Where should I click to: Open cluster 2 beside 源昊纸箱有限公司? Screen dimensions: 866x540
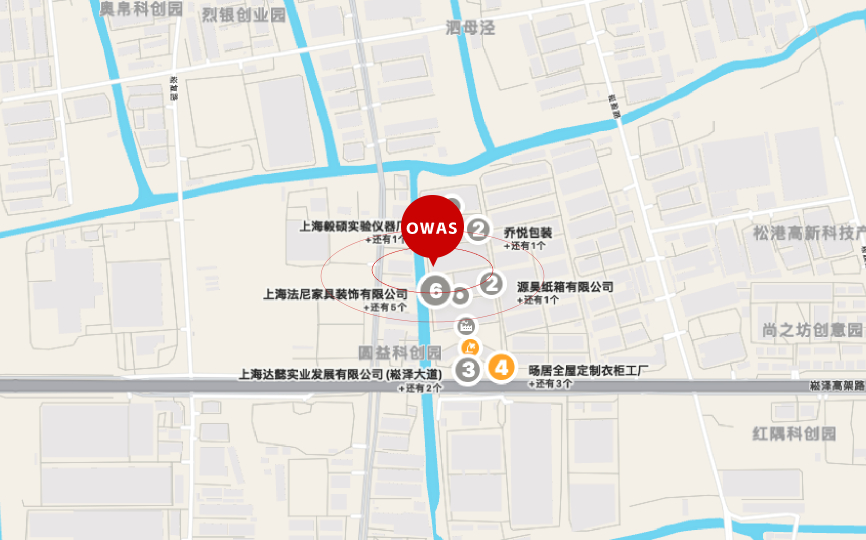[x=491, y=284]
